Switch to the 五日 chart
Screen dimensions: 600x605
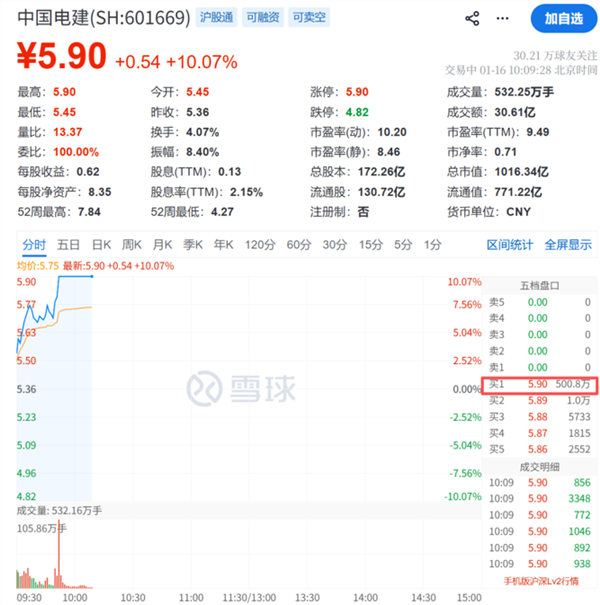[68, 244]
